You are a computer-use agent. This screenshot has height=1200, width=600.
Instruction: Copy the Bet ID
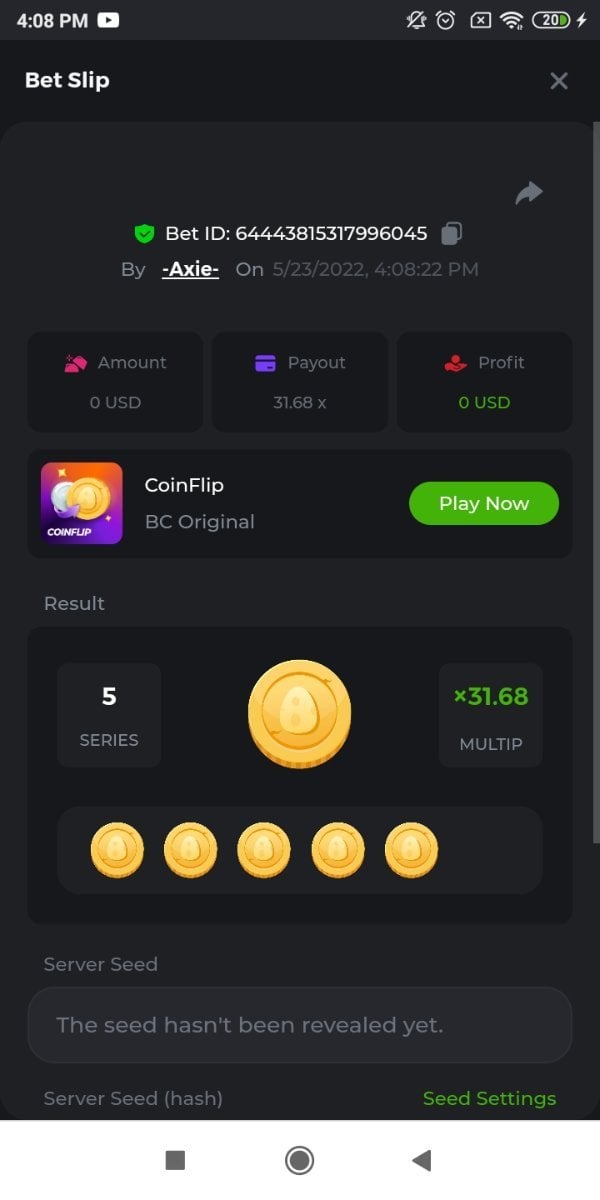tap(451, 233)
